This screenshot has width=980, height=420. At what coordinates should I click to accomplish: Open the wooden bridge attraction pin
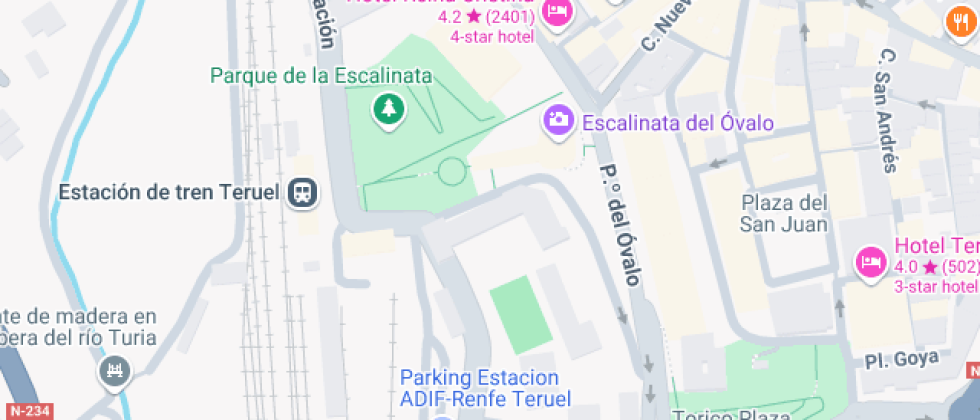pos(116,374)
